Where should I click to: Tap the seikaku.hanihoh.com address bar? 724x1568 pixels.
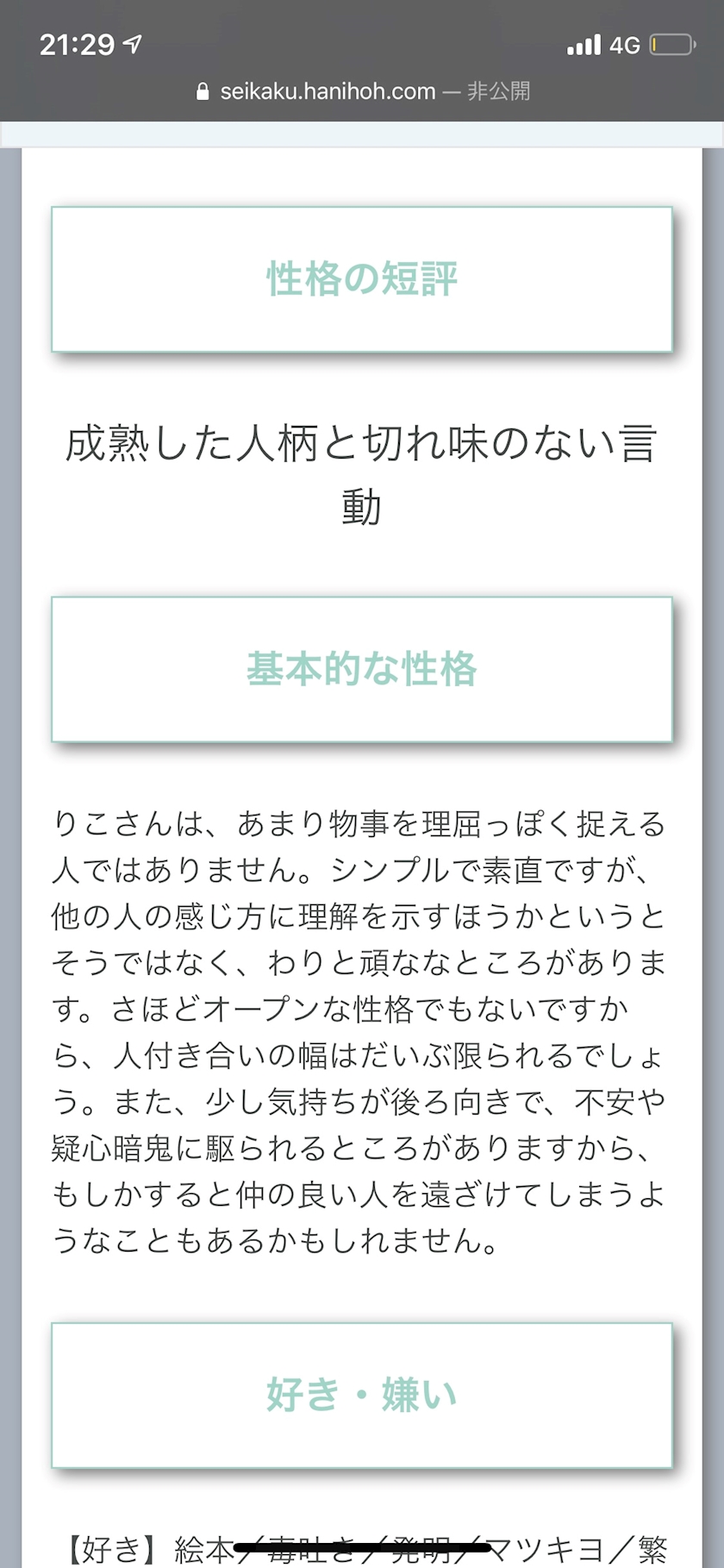pos(363,91)
